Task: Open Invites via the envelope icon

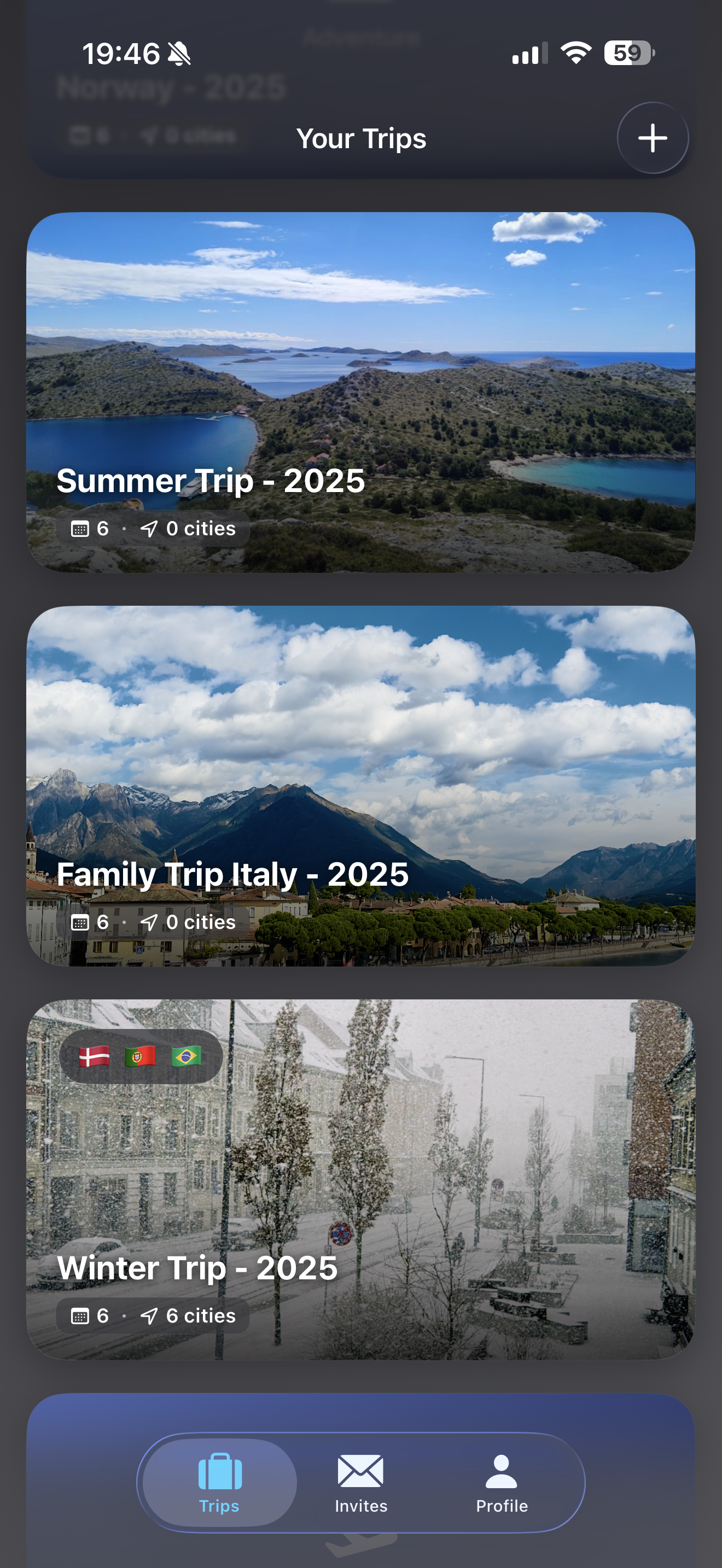Action: tap(360, 1472)
